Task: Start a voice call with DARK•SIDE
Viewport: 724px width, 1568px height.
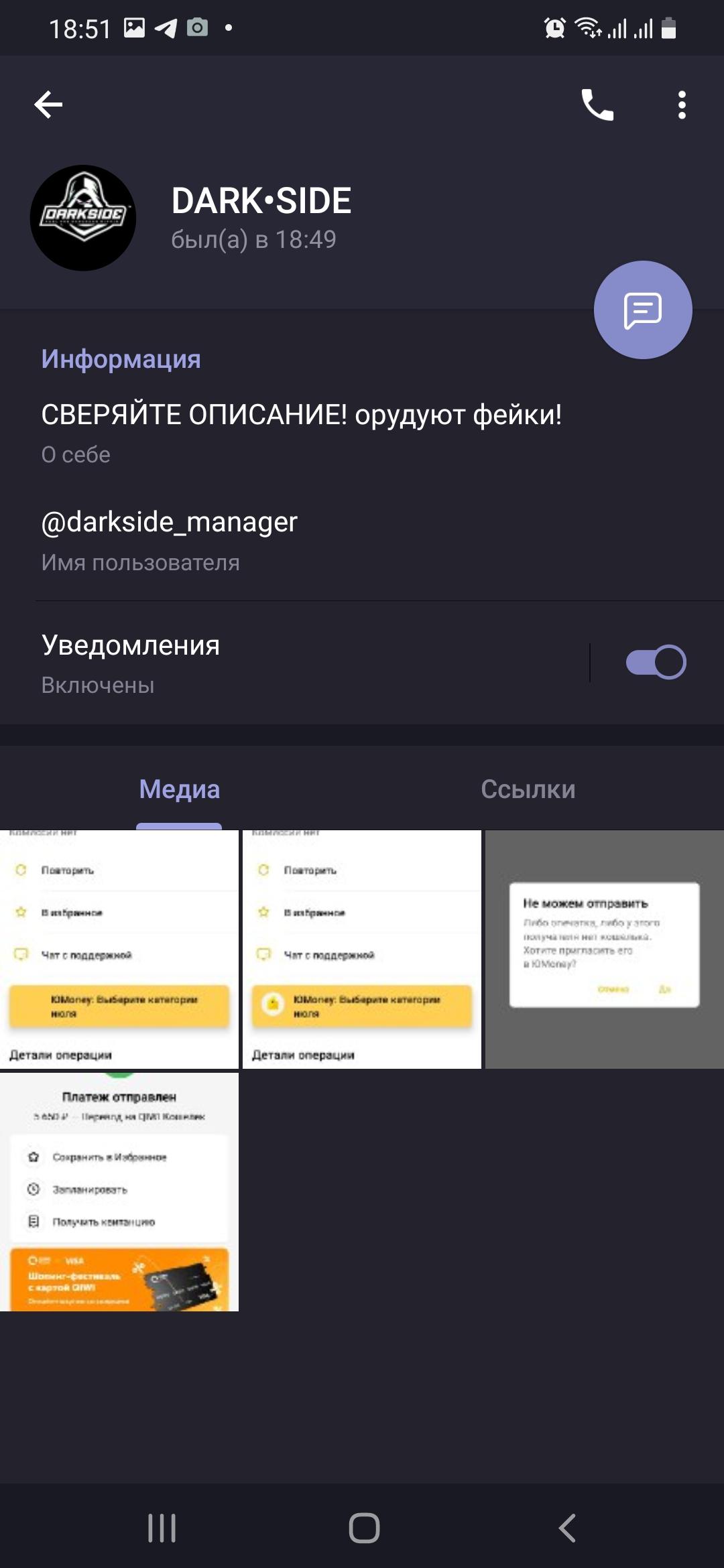Action: coord(597,105)
